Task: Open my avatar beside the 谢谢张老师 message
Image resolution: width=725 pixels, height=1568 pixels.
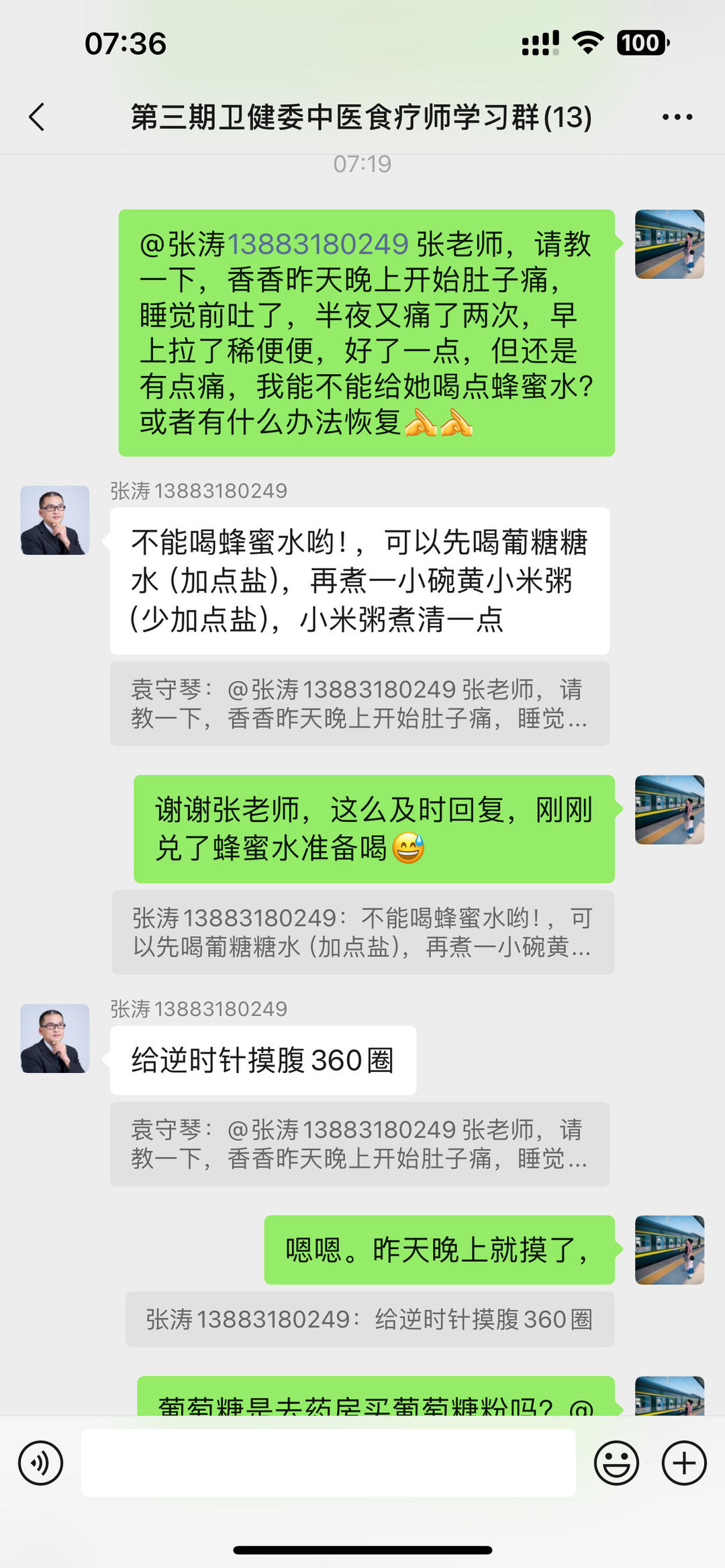Action: (669, 810)
